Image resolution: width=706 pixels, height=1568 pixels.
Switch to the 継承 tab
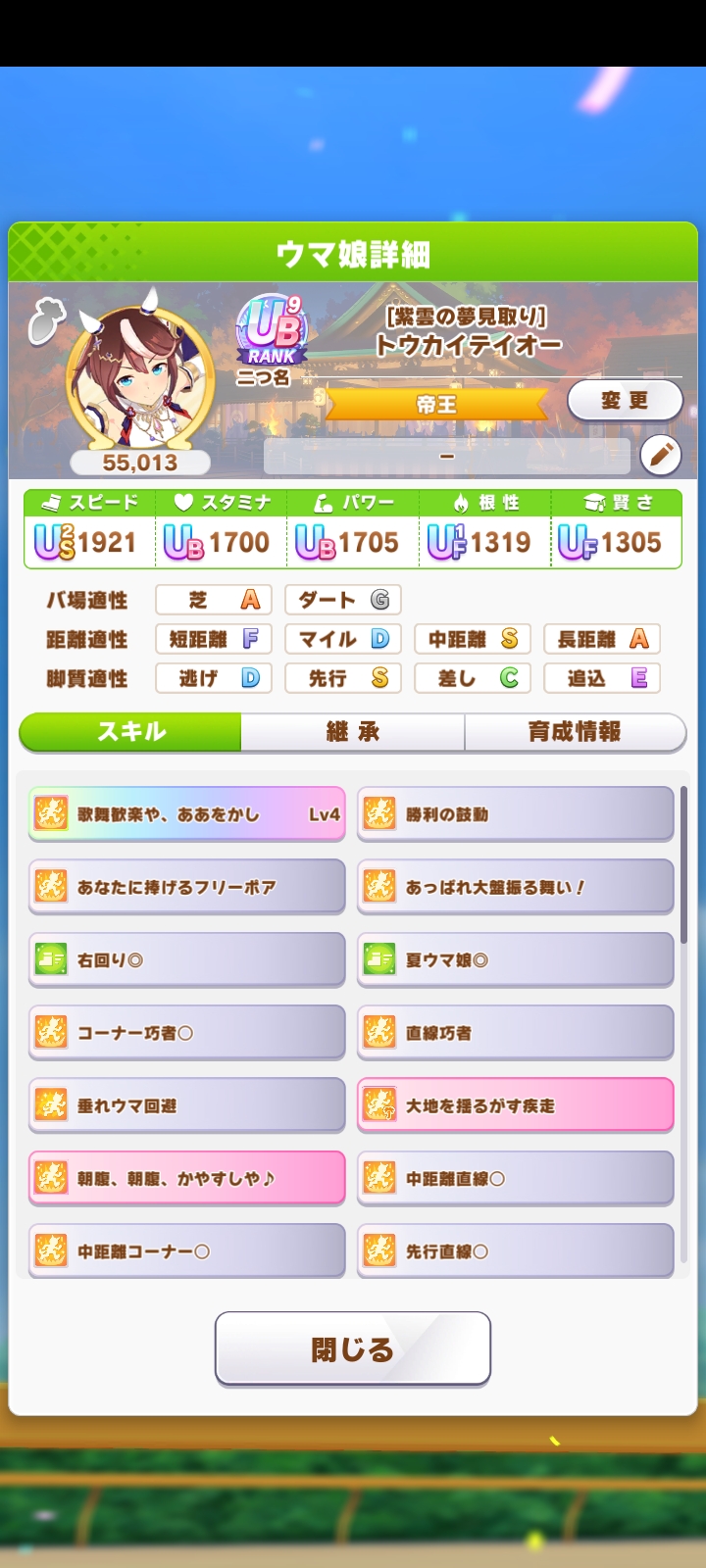(x=352, y=732)
